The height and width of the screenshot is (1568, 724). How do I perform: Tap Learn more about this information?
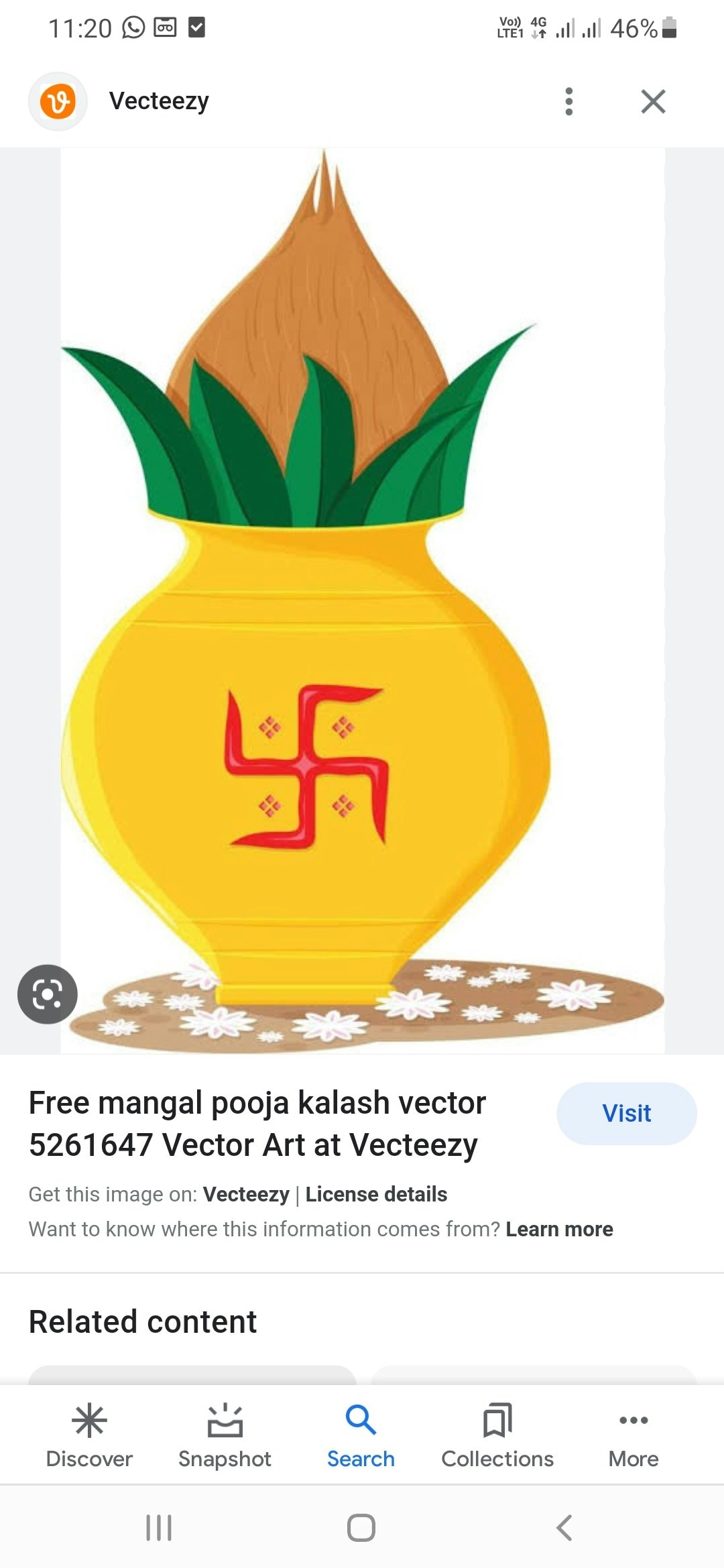pyautogui.click(x=559, y=1229)
